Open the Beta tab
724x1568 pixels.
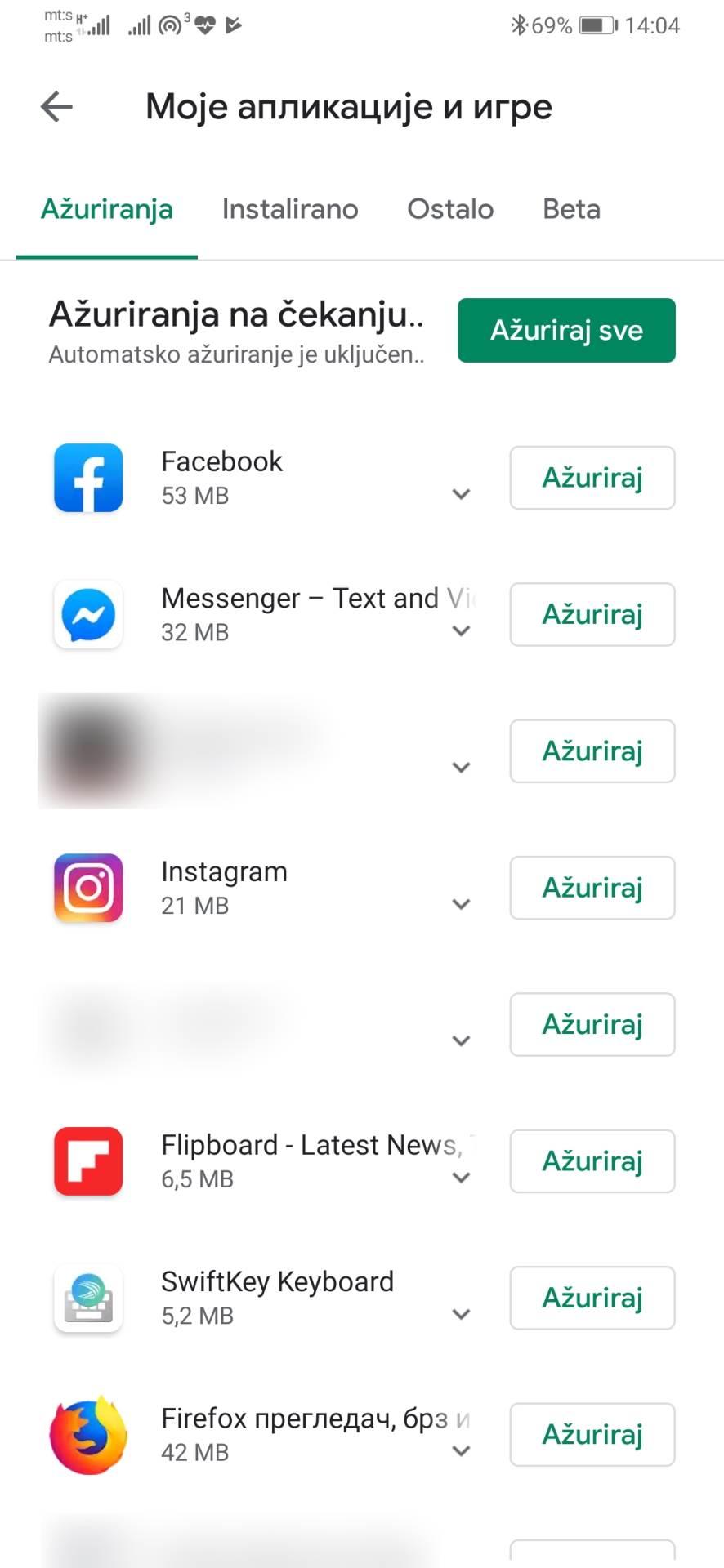pos(571,209)
